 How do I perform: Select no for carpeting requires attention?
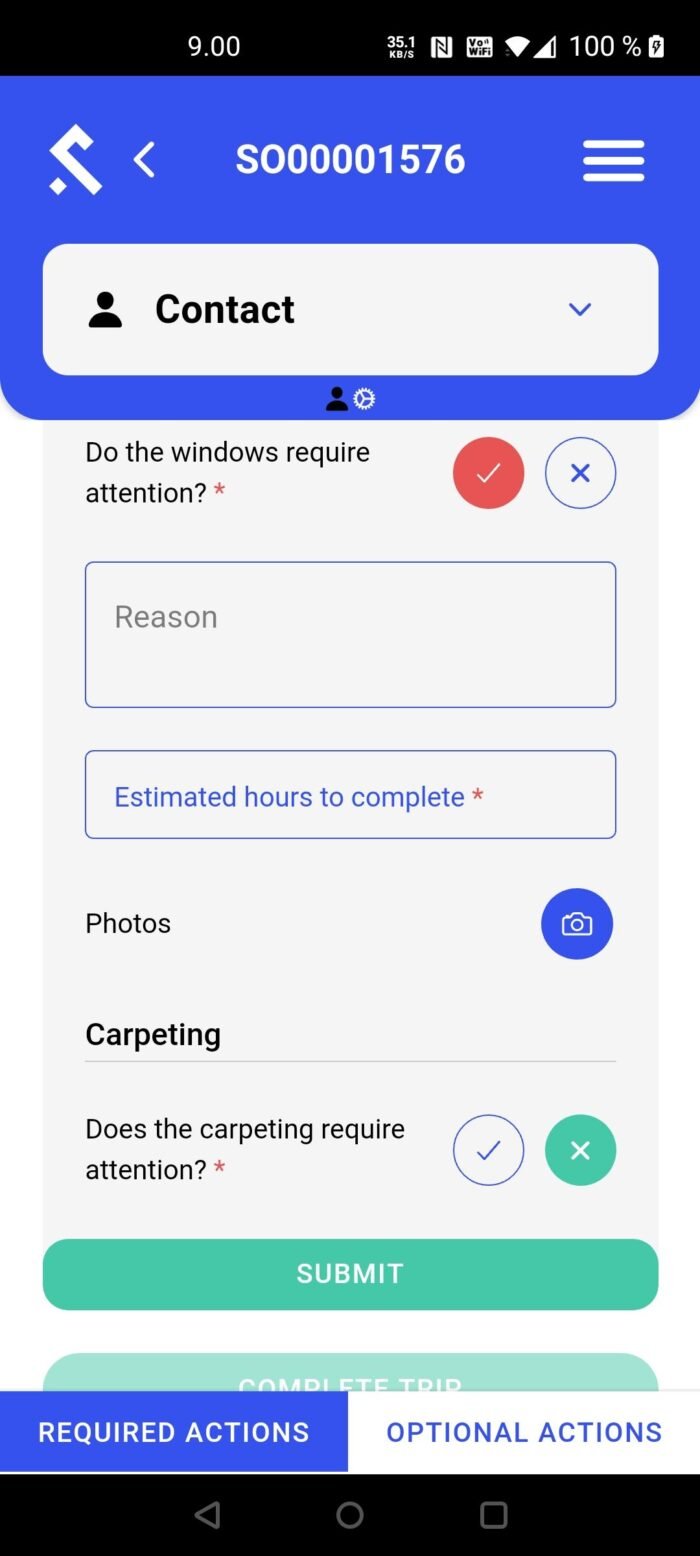point(580,1150)
